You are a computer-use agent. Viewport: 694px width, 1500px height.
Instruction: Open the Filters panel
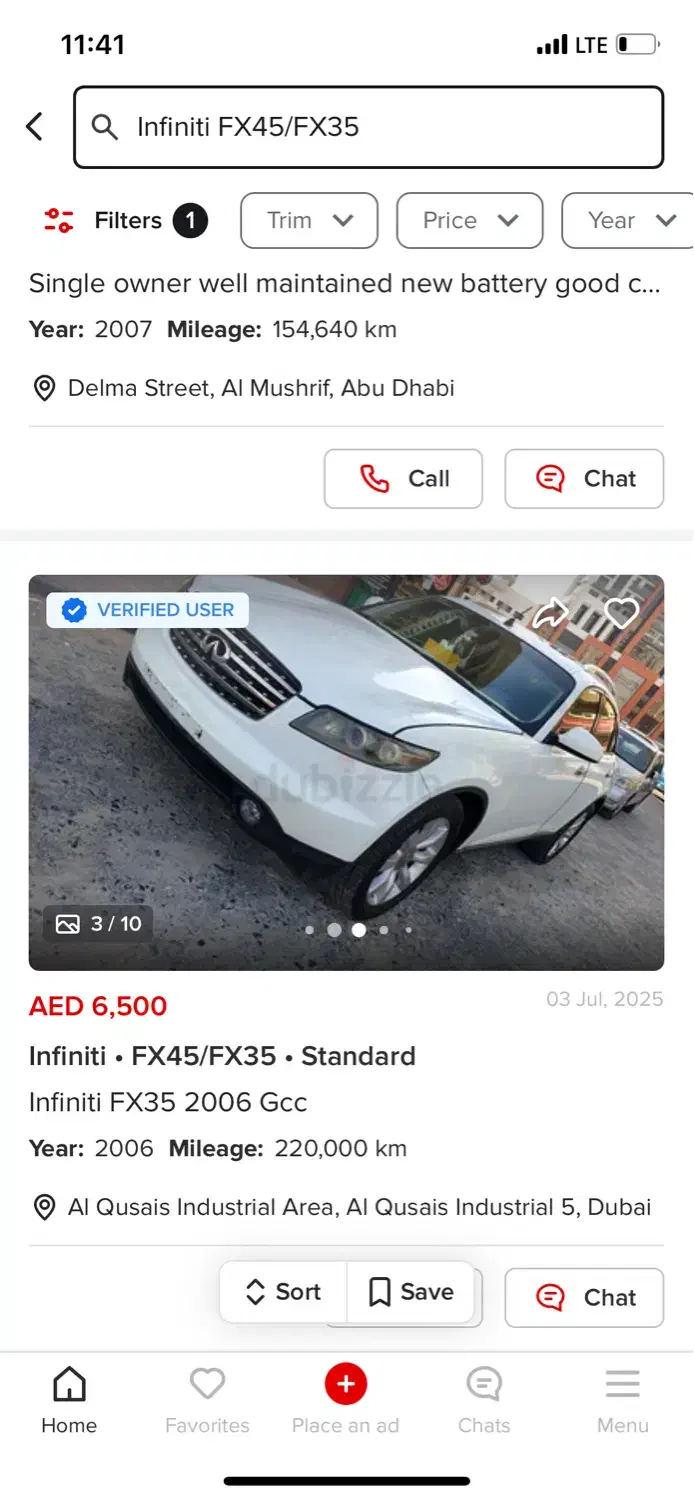[x=126, y=221]
